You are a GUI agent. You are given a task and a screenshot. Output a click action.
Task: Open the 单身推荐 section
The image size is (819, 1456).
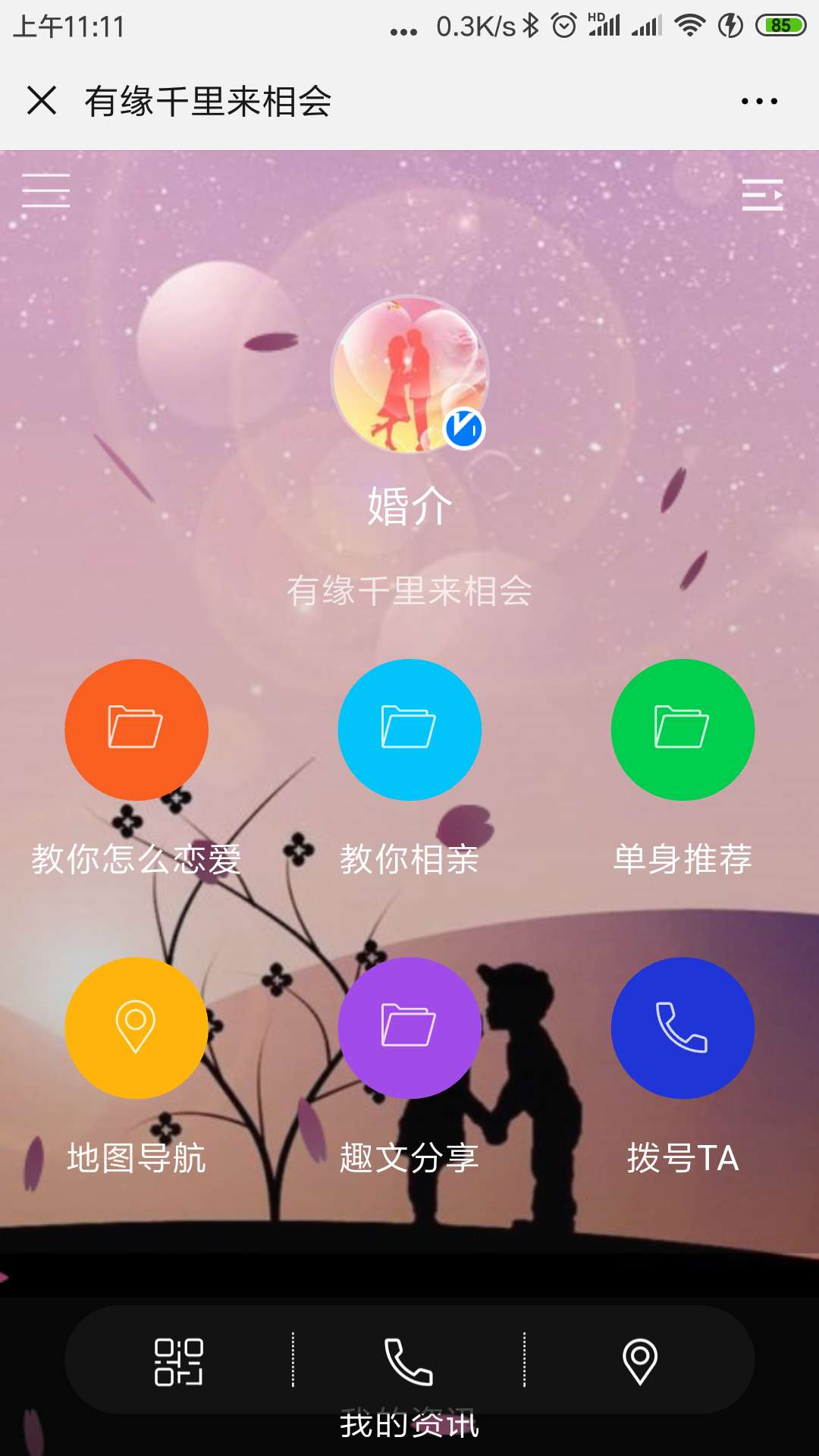[x=682, y=730]
